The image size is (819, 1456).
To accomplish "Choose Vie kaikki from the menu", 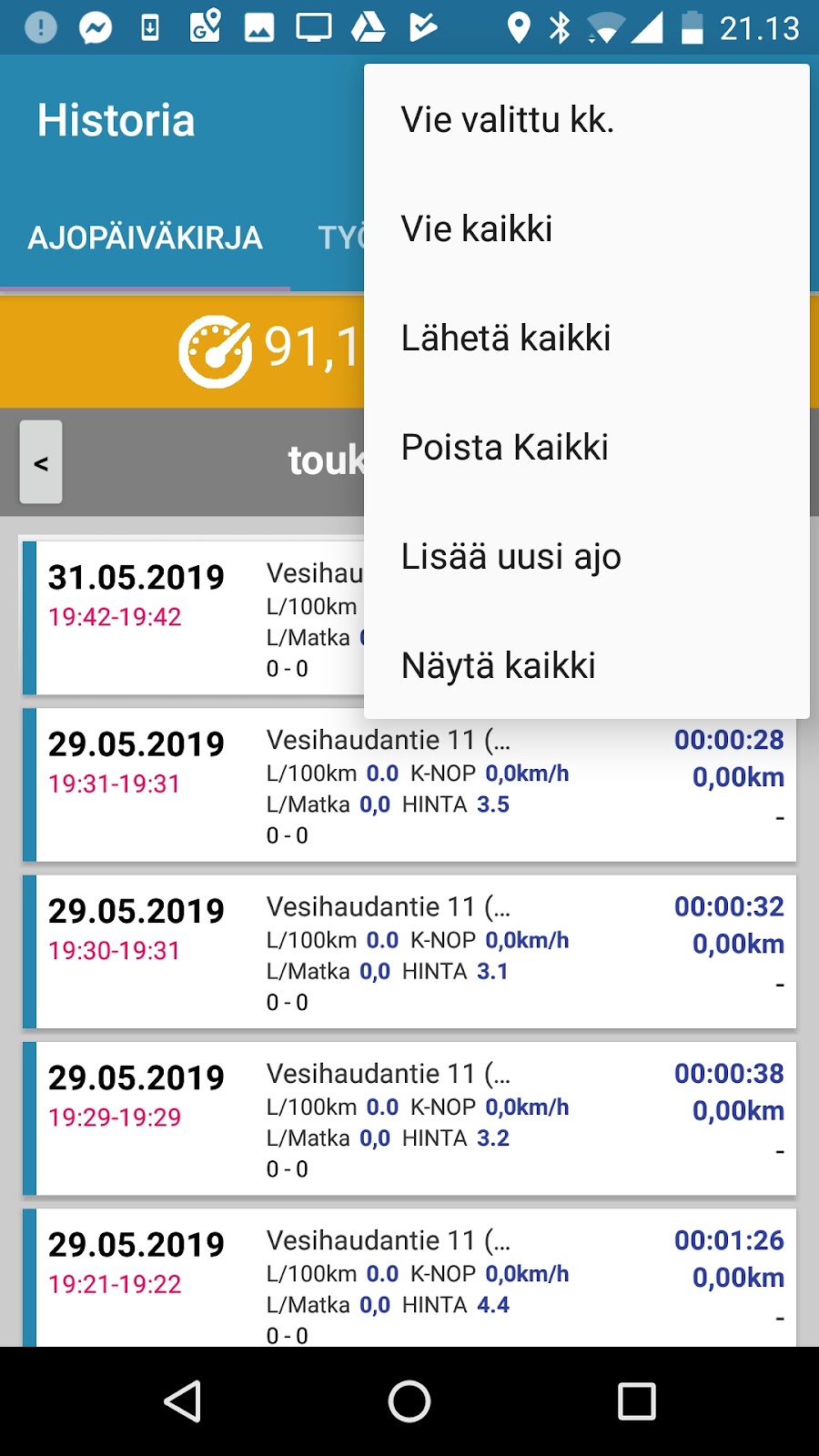I will [x=587, y=228].
